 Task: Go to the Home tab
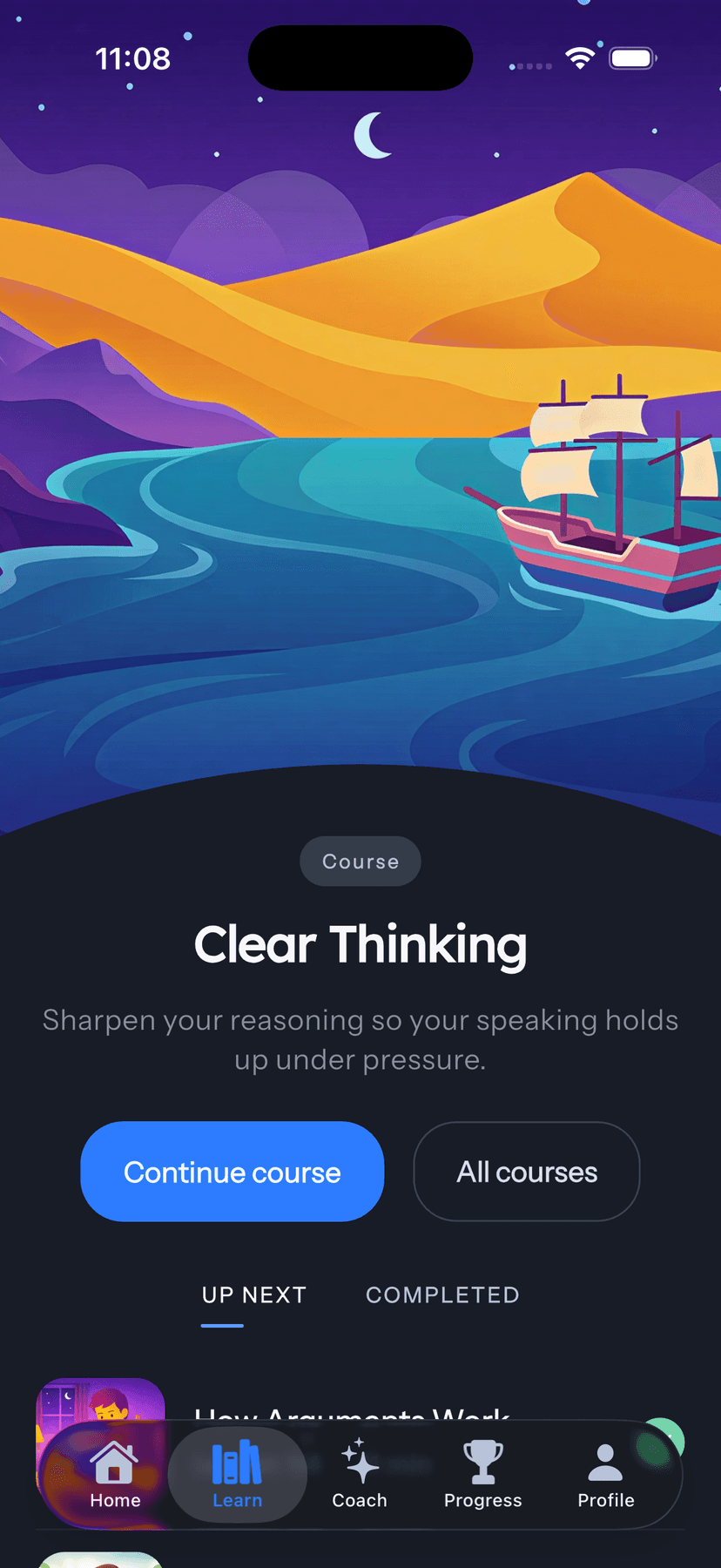[115, 1474]
